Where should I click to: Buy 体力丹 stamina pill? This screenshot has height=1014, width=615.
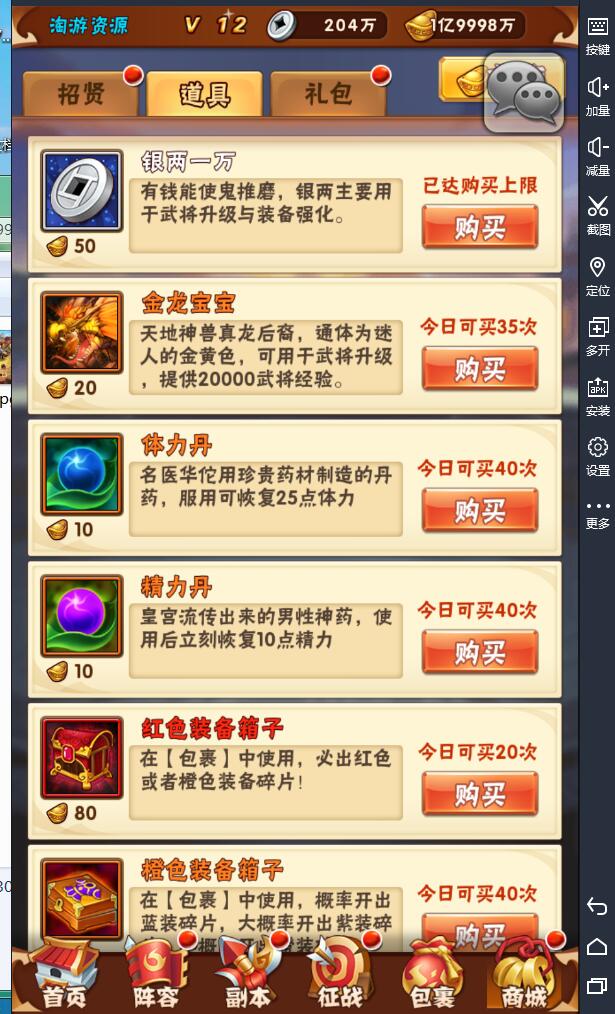tap(480, 511)
